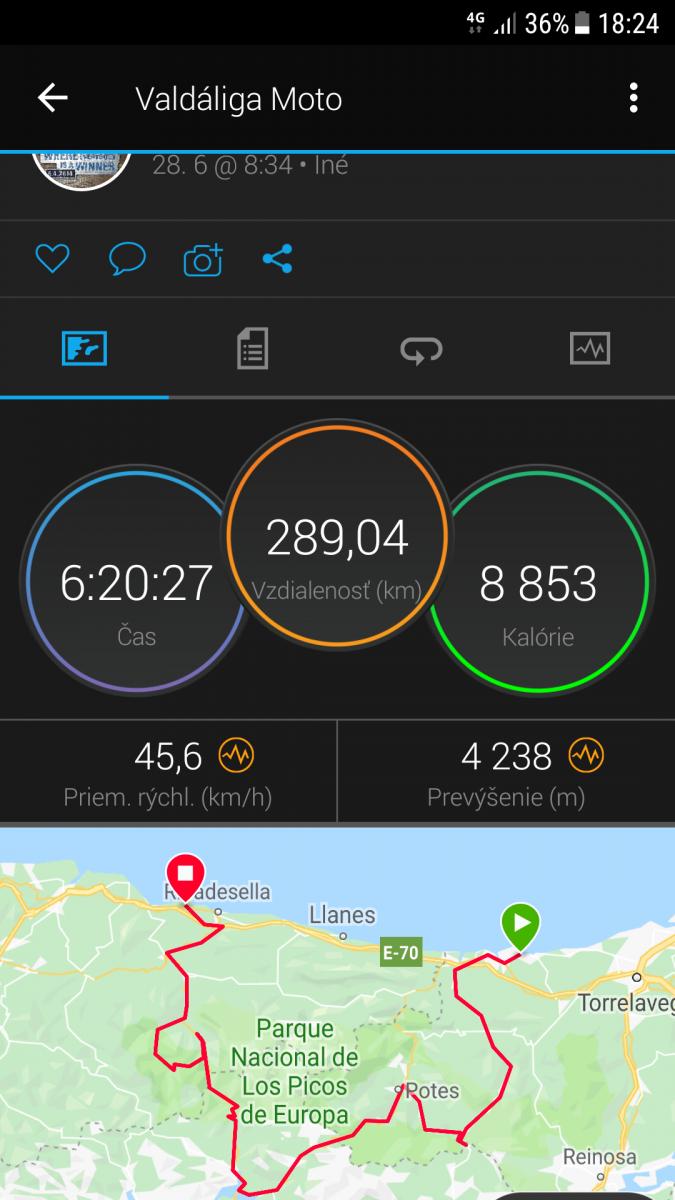The height and width of the screenshot is (1200, 675).
Task: Open the comments bubble
Action: point(127,260)
